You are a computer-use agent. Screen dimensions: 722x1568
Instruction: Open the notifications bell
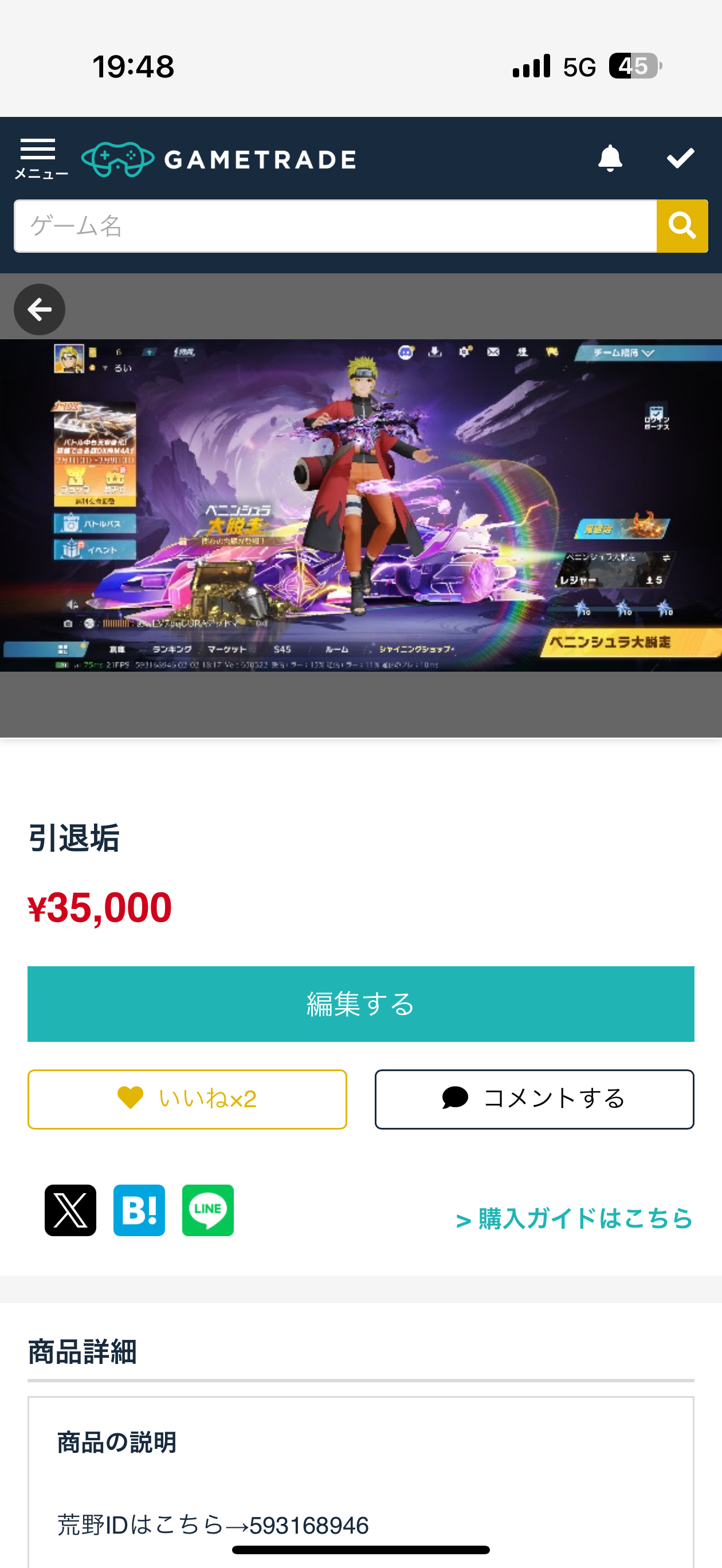609,158
